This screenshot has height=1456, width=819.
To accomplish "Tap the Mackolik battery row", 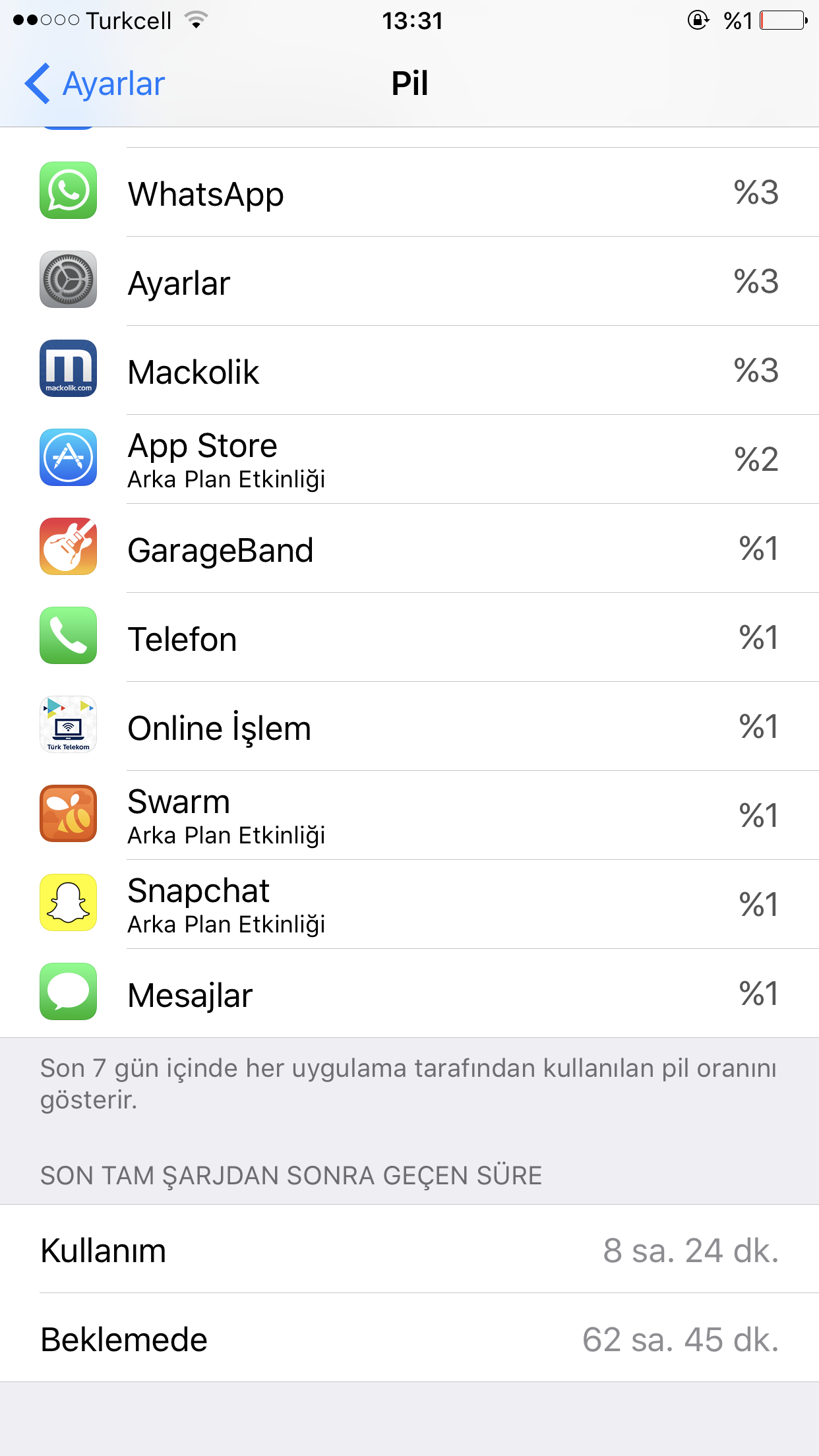I will coord(409,371).
